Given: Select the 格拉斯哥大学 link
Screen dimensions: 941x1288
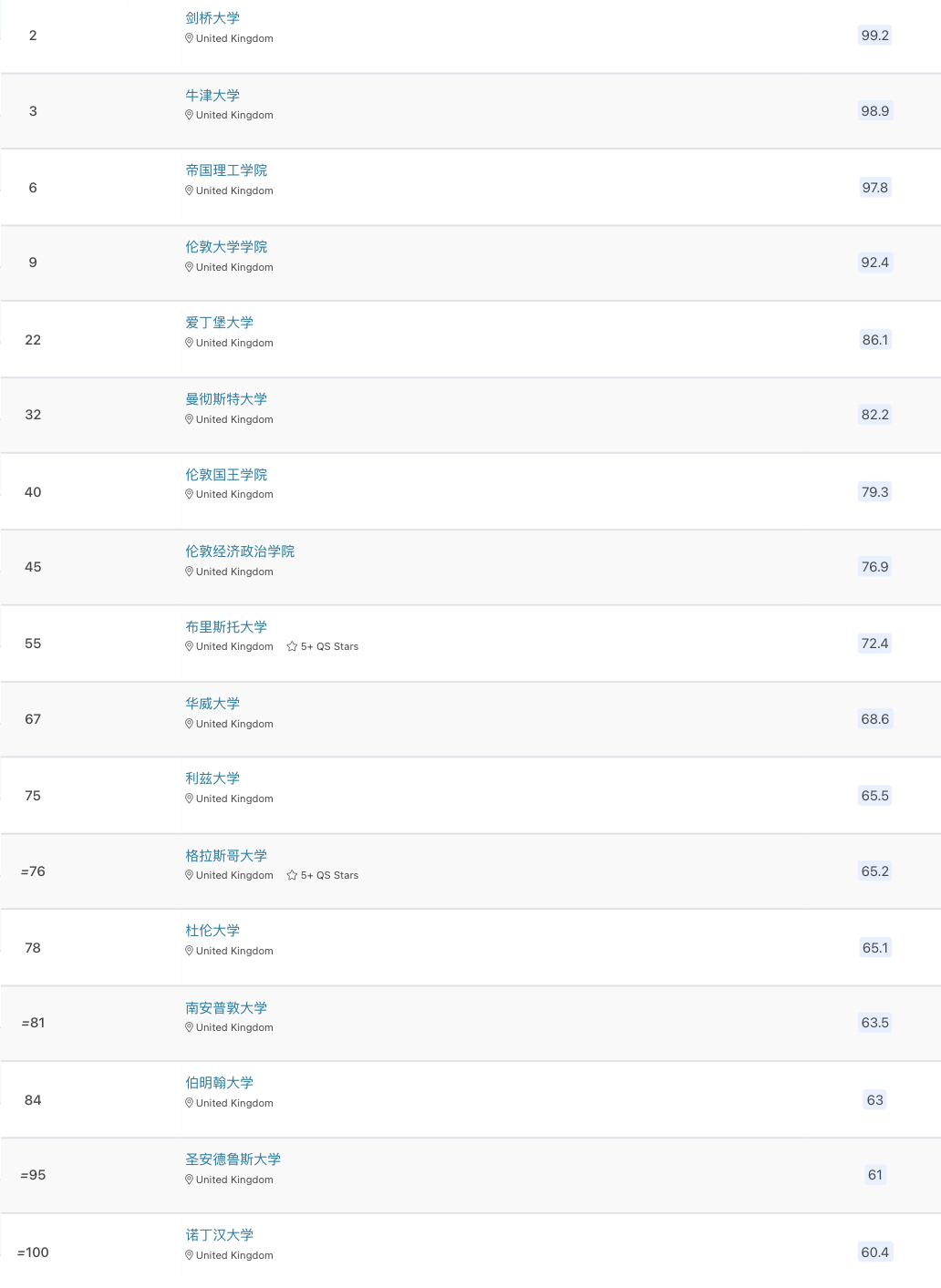Looking at the screenshot, I should (x=226, y=856).
